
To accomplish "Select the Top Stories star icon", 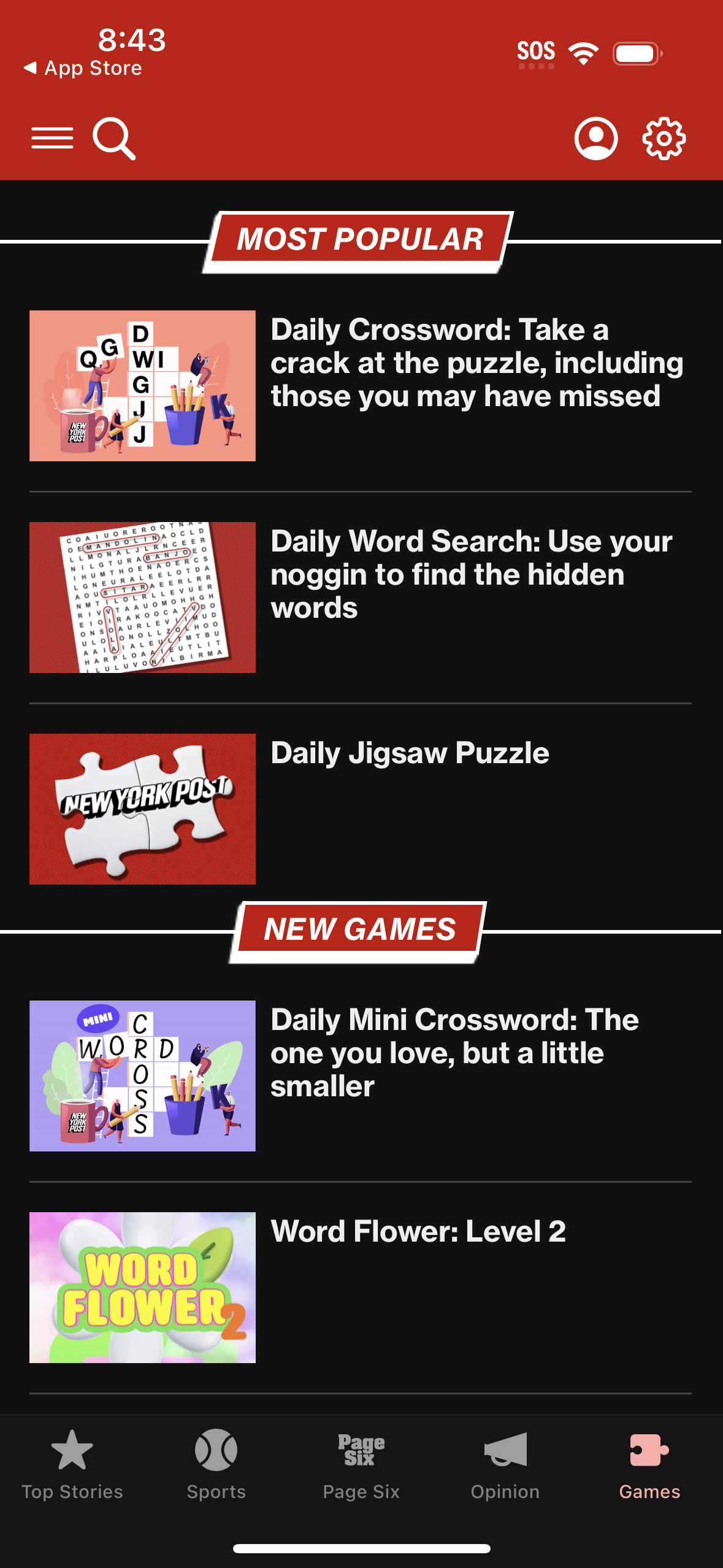I will [x=72, y=1449].
